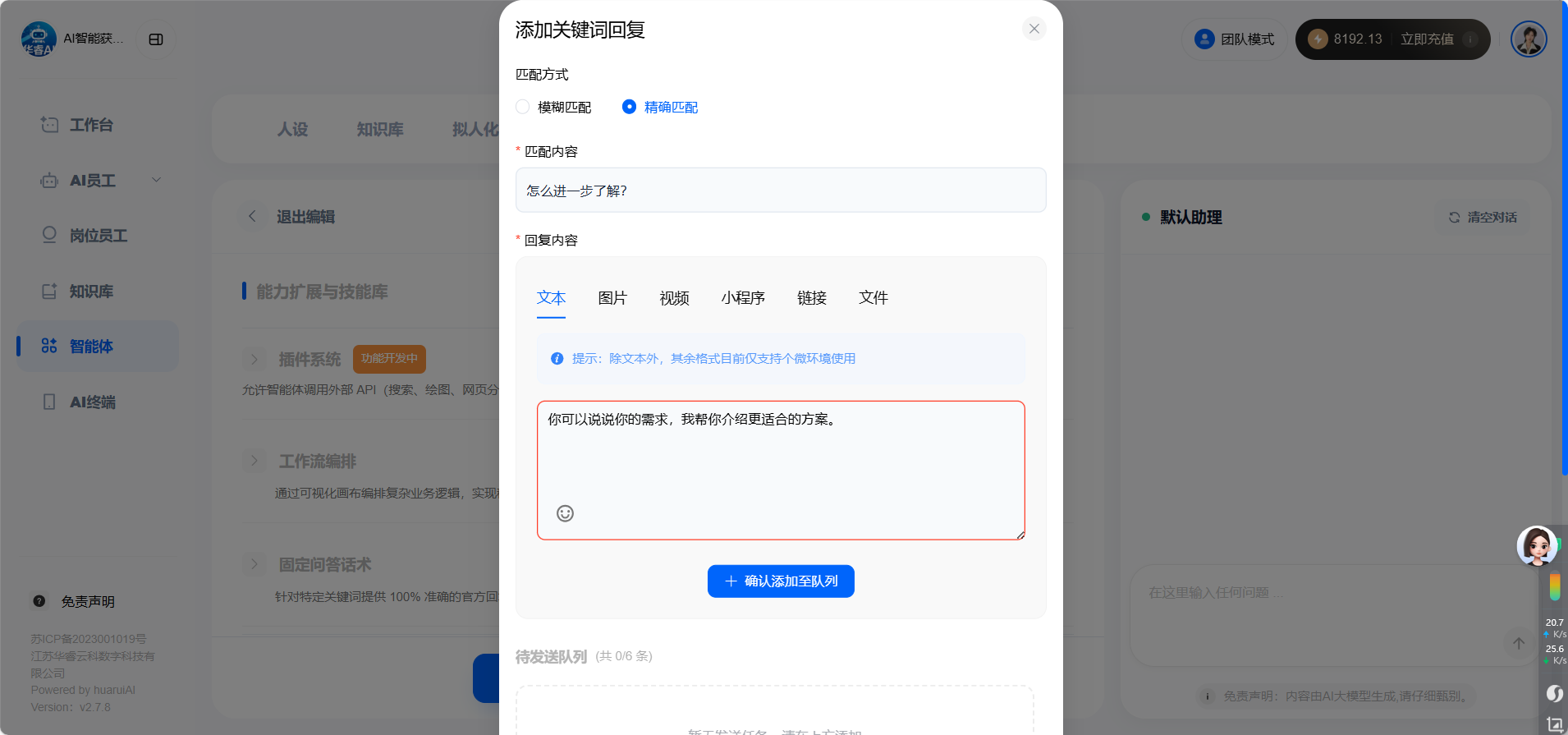1568x735 pixels.
Task: Close the 添加关键词回复 dialog
Action: click(x=1034, y=29)
